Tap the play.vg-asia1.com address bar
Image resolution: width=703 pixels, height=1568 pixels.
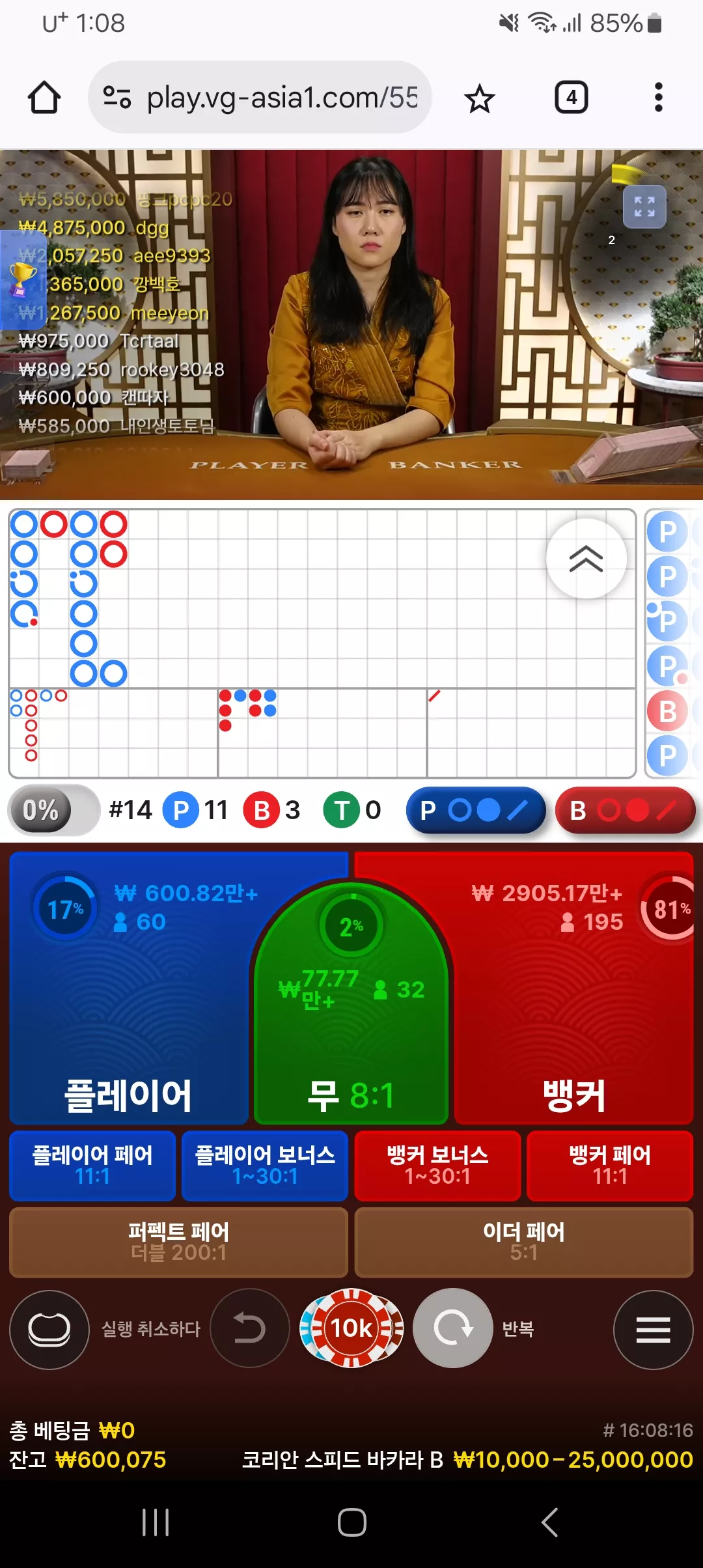(x=260, y=98)
